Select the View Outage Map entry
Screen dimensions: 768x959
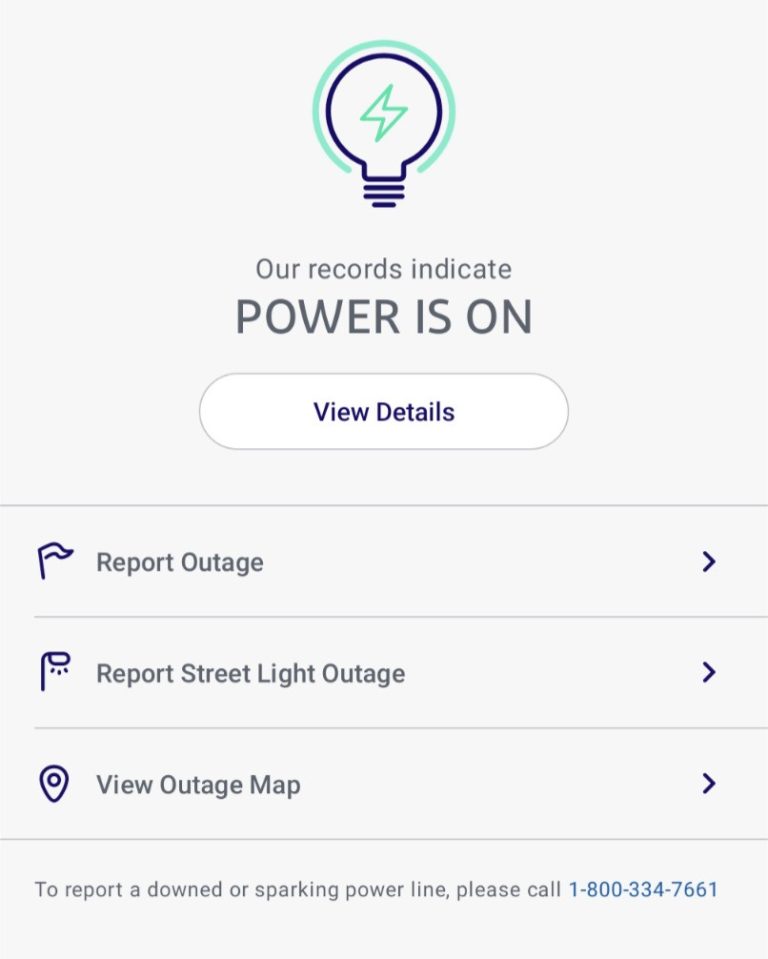pos(197,784)
